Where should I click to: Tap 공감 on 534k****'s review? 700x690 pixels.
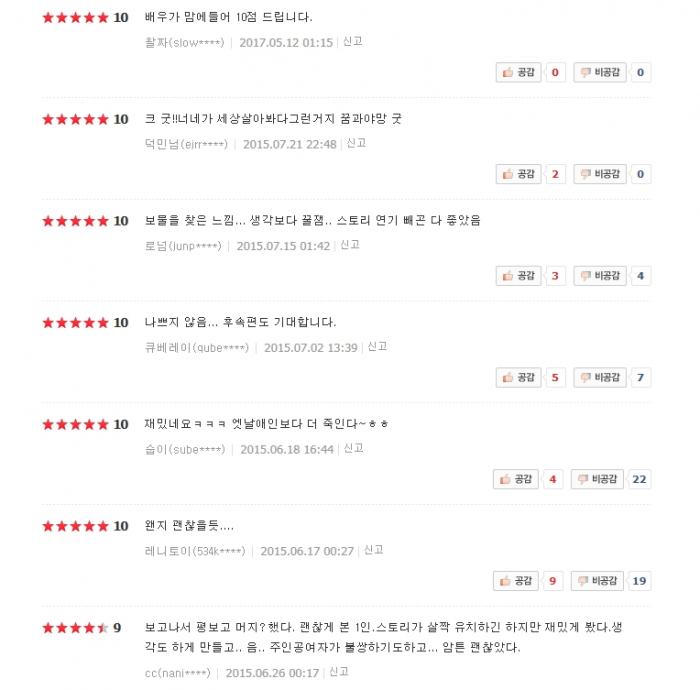[x=516, y=581]
